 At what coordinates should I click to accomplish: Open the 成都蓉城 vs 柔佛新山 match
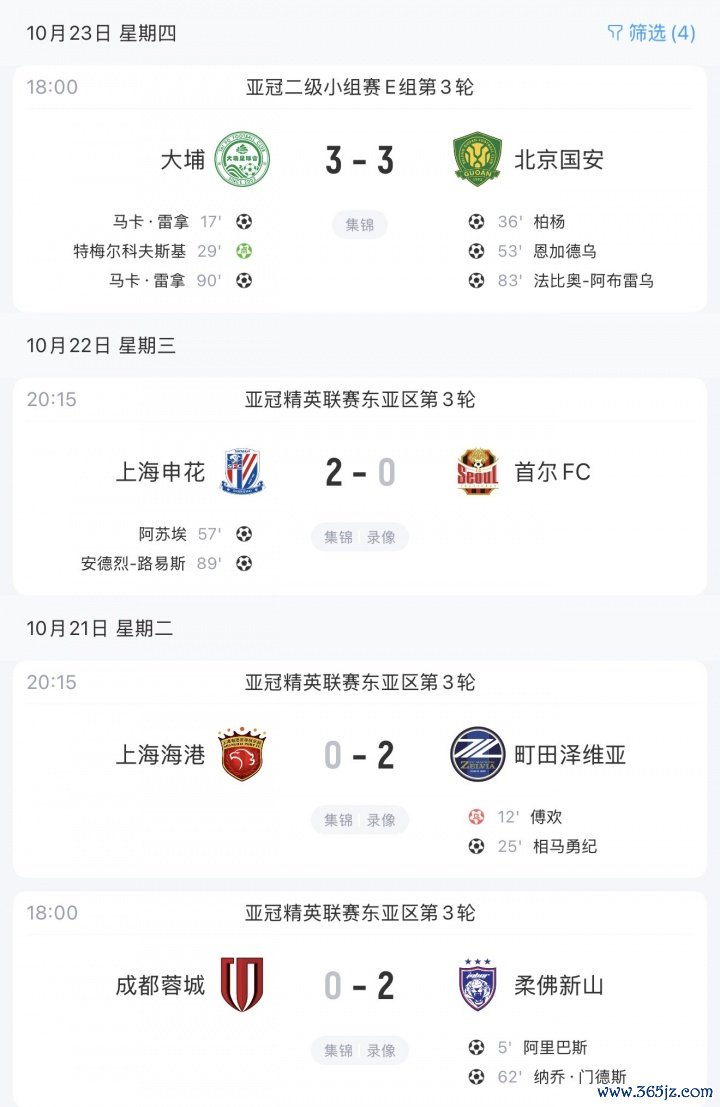[x=360, y=986]
